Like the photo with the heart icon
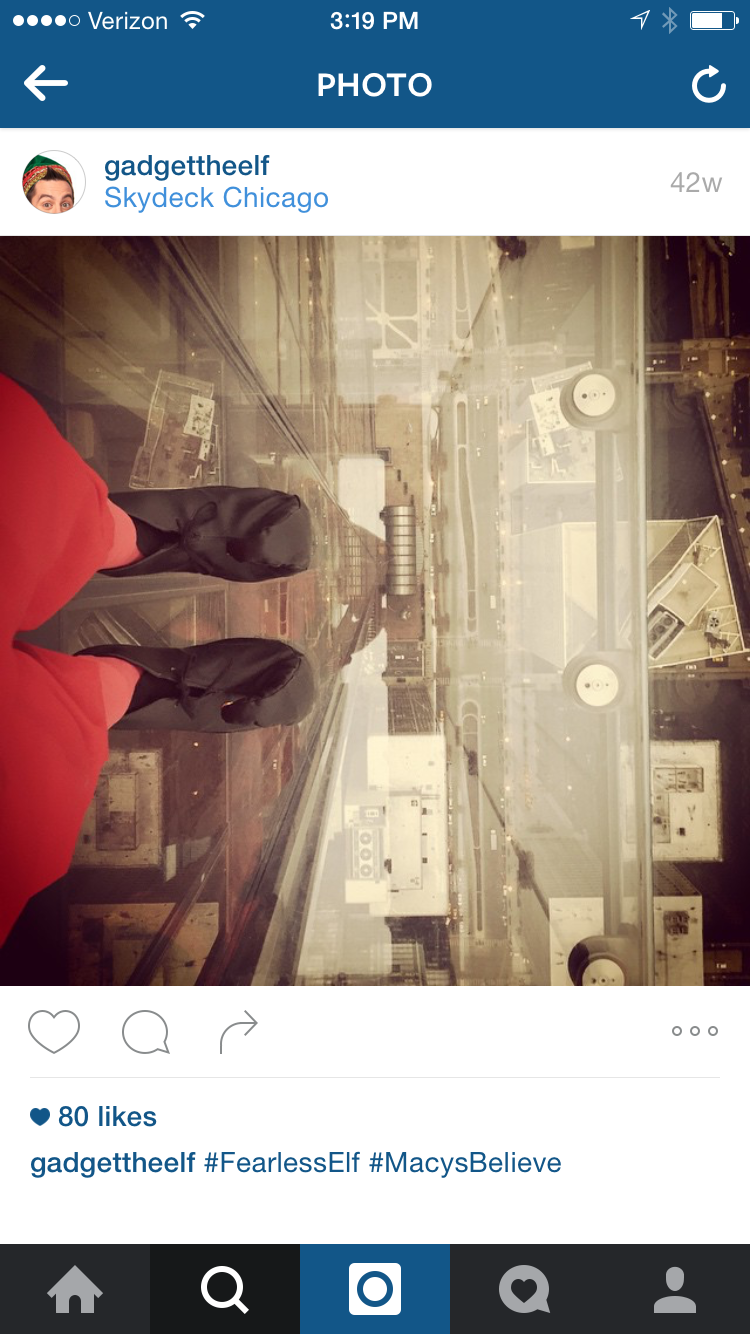This screenshot has height=1334, width=750. tap(54, 1032)
